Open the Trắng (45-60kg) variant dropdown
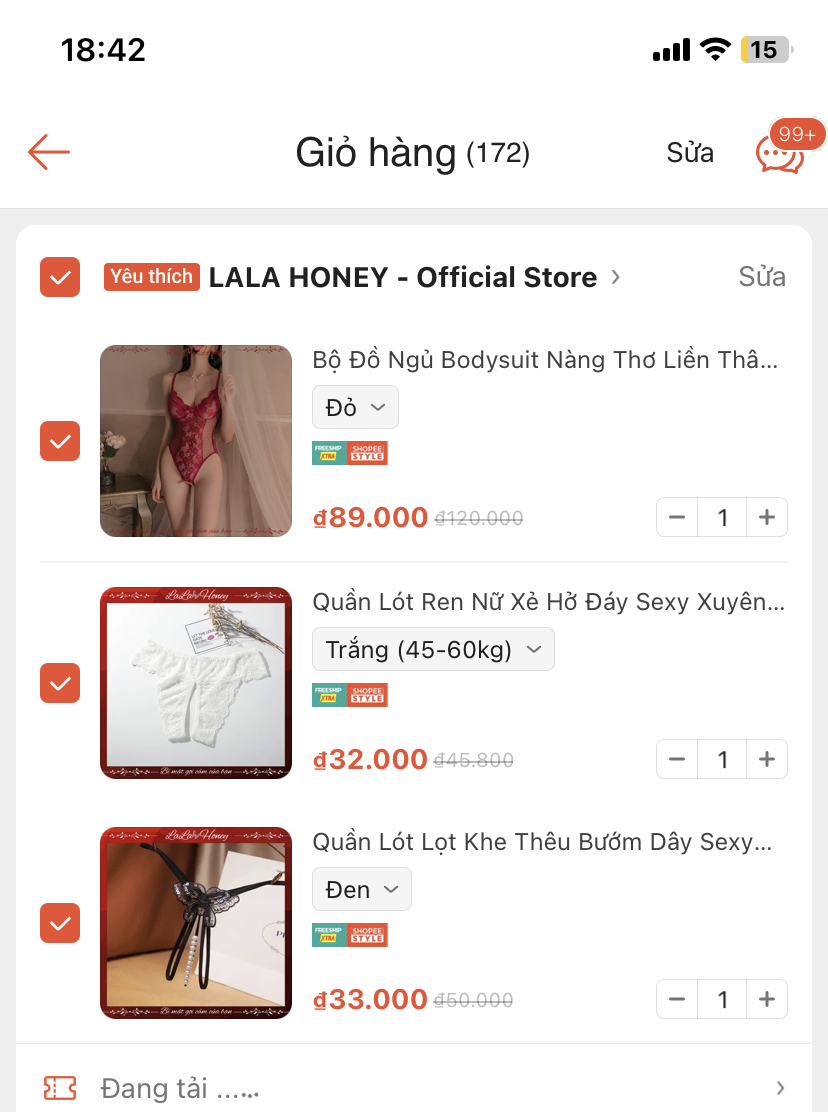Viewport: 828px width, 1112px height. tap(433, 650)
